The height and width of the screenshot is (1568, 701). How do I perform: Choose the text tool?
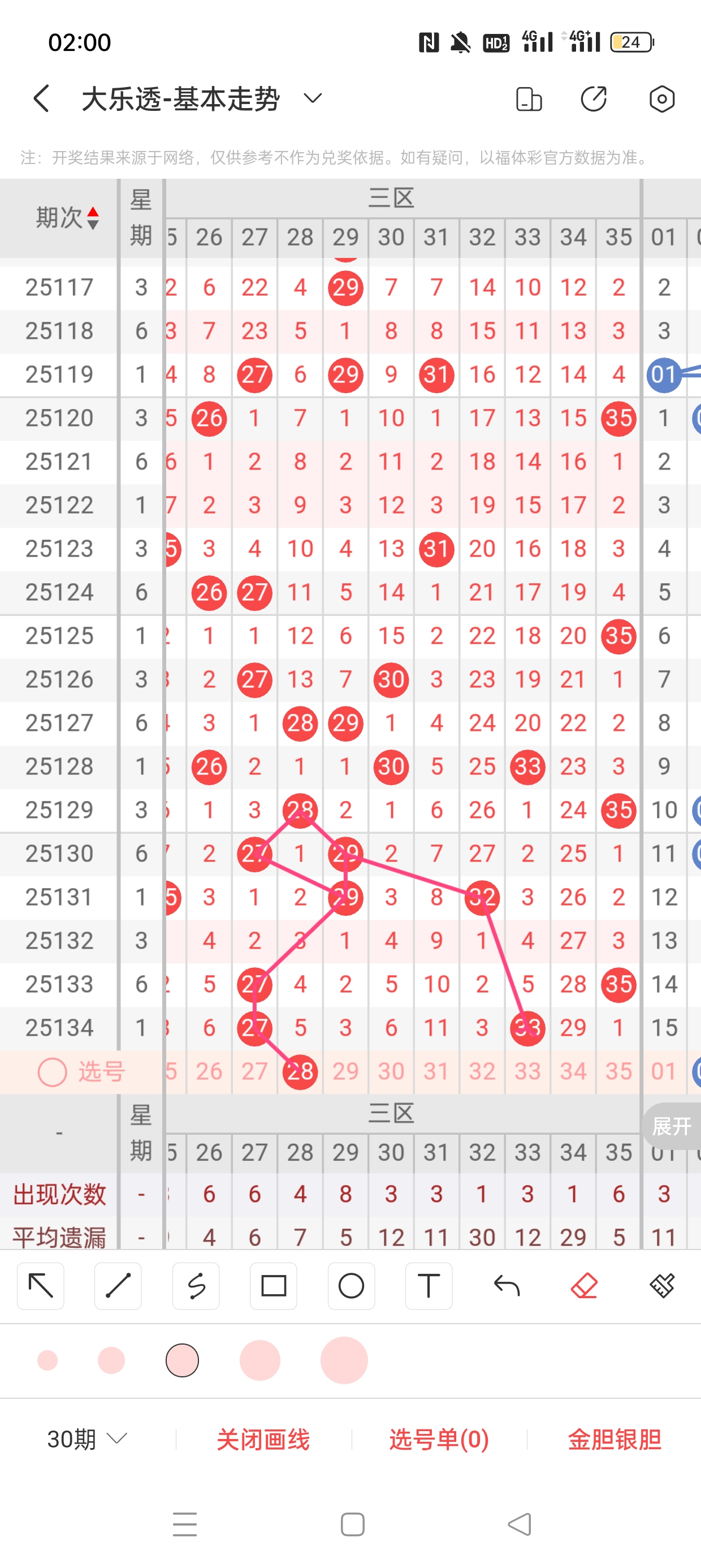pos(429,1286)
